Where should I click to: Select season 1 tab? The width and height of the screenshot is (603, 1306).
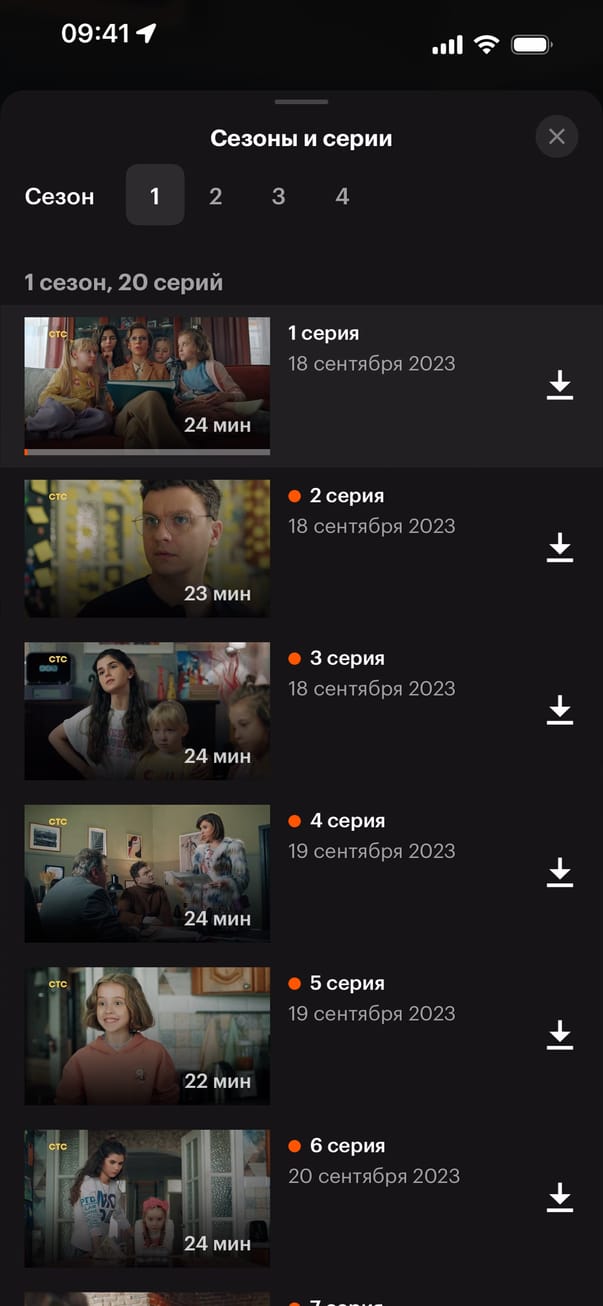[x=155, y=196]
